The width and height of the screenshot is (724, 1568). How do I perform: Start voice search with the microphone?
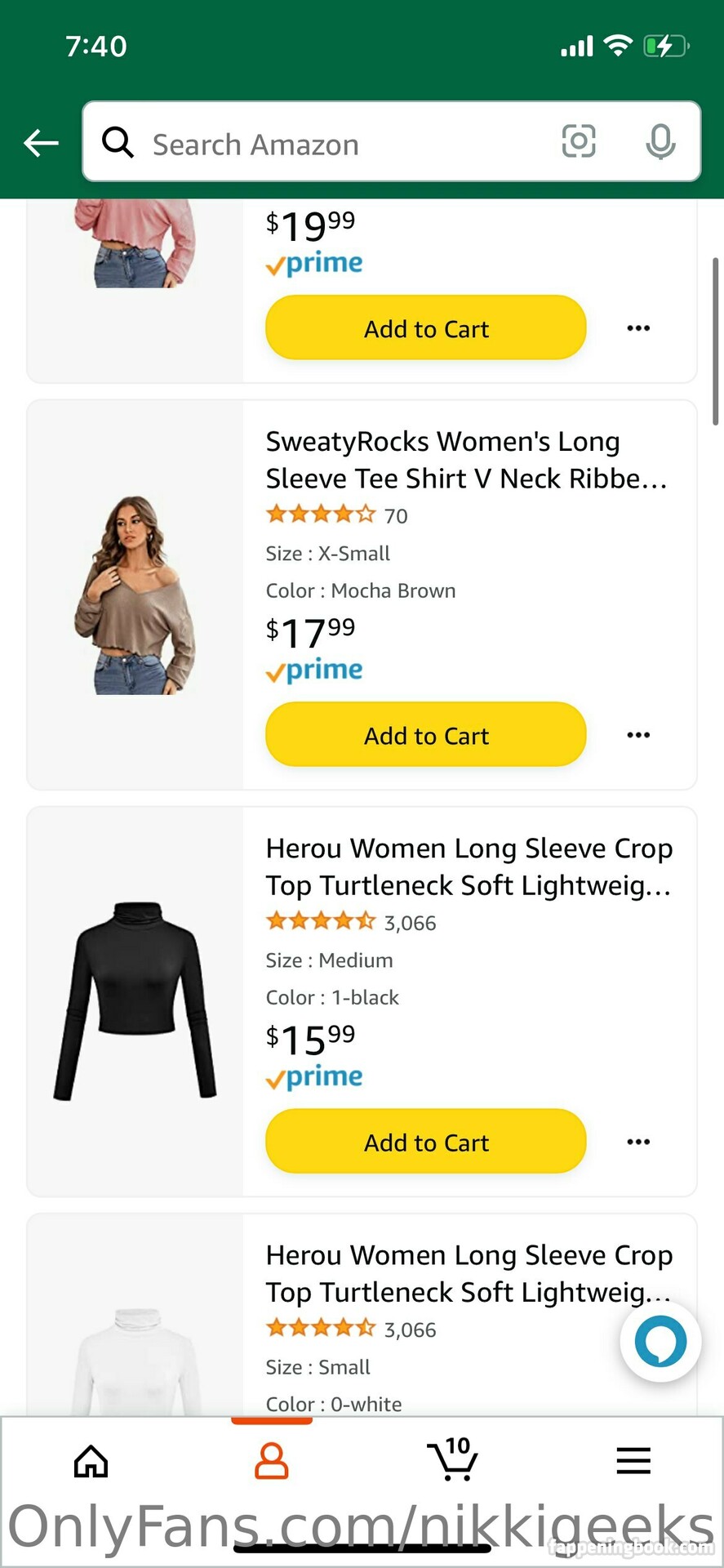[660, 142]
